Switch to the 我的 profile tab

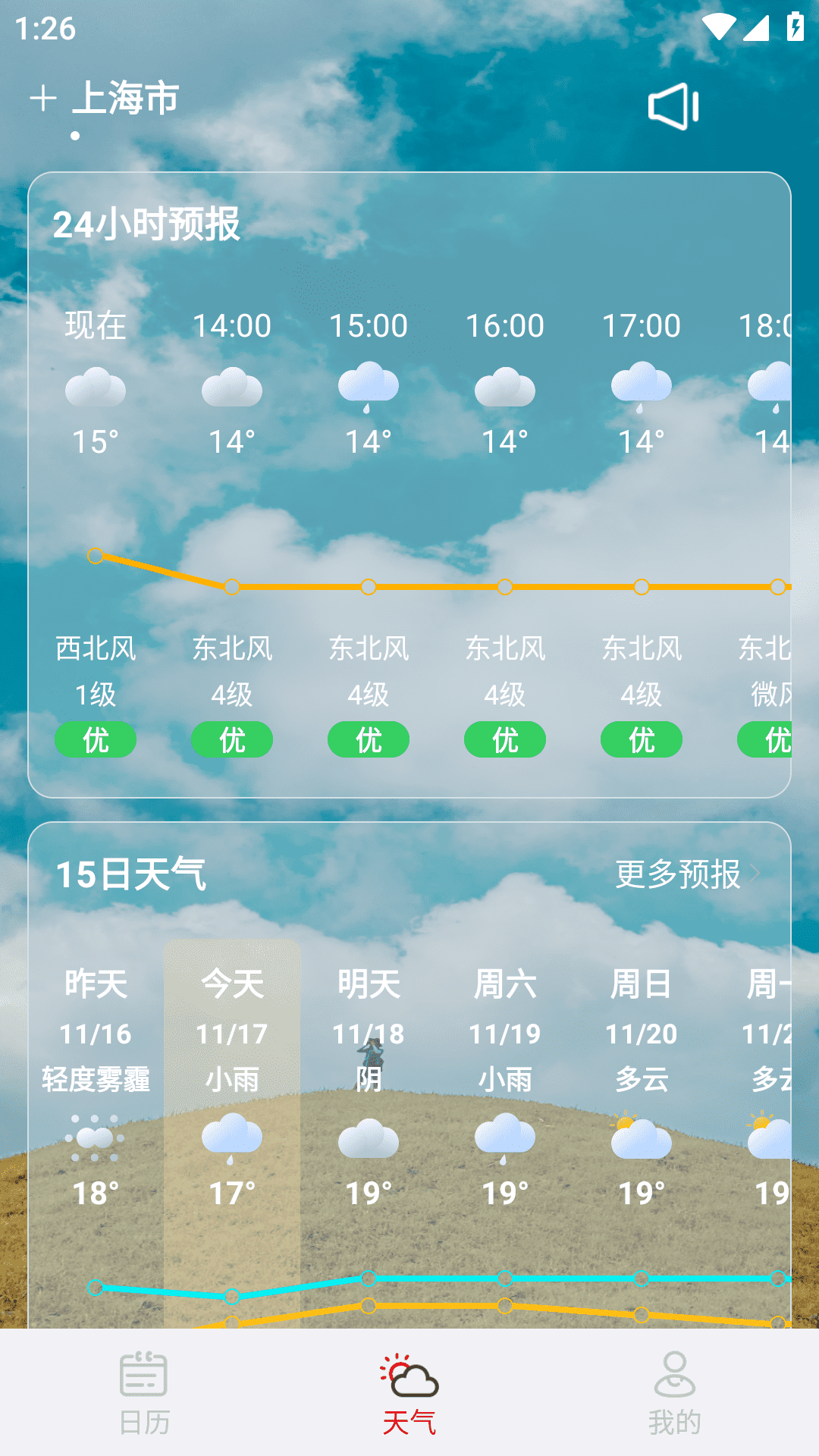coord(674,1392)
